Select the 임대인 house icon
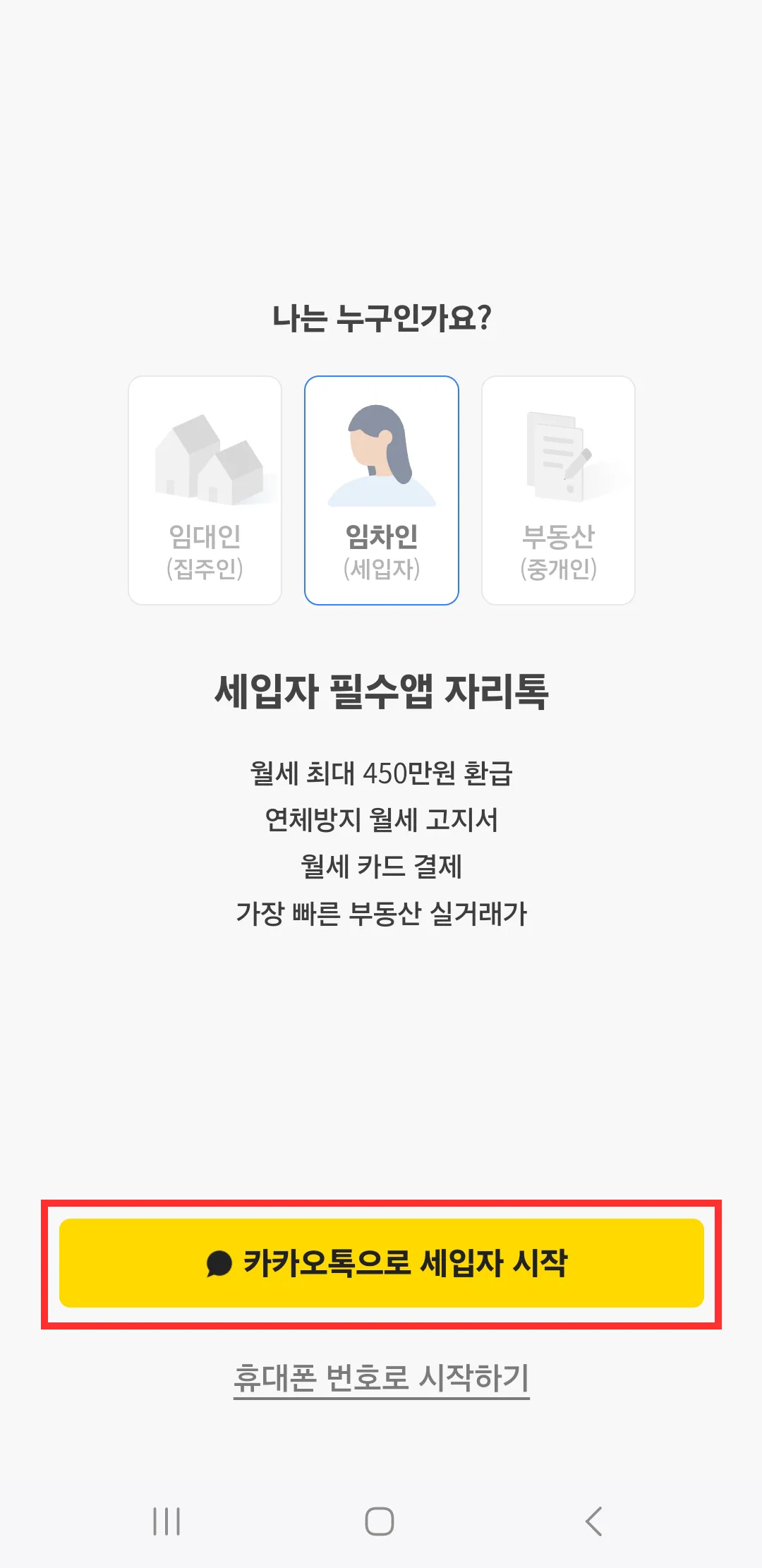Viewport: 762px width, 1568px height. (205, 455)
